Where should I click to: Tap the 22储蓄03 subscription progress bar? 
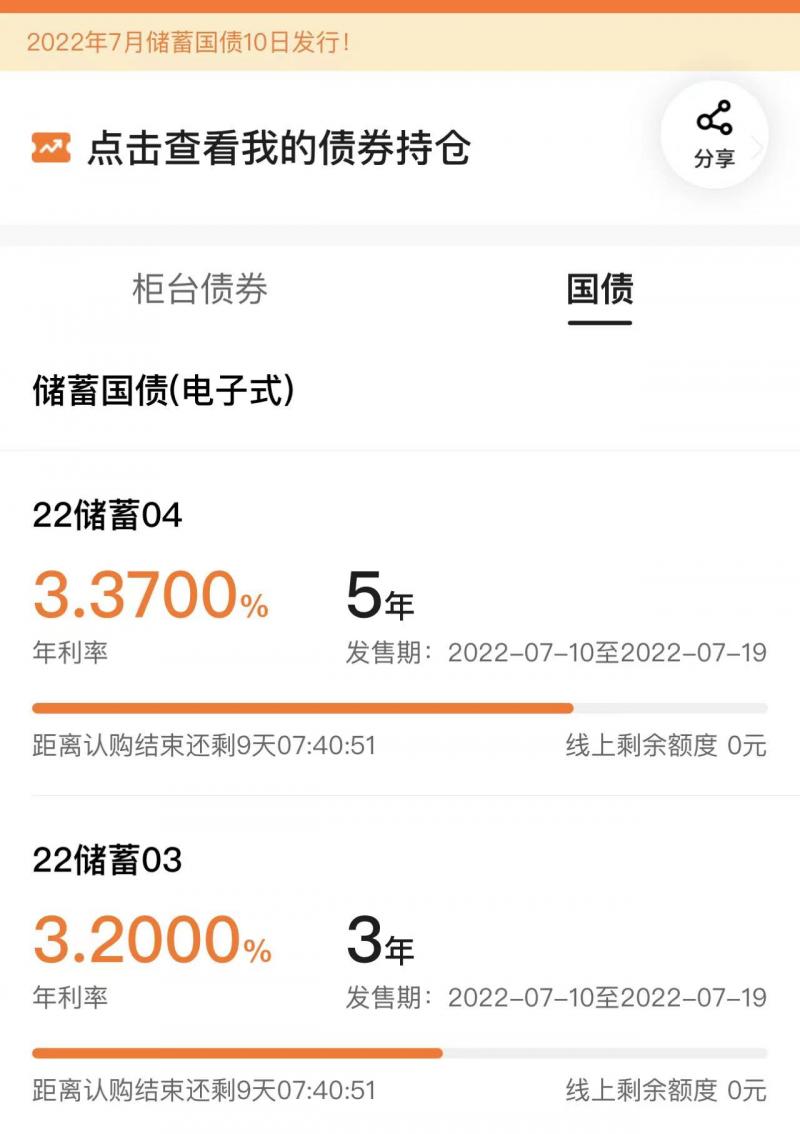[400, 1050]
